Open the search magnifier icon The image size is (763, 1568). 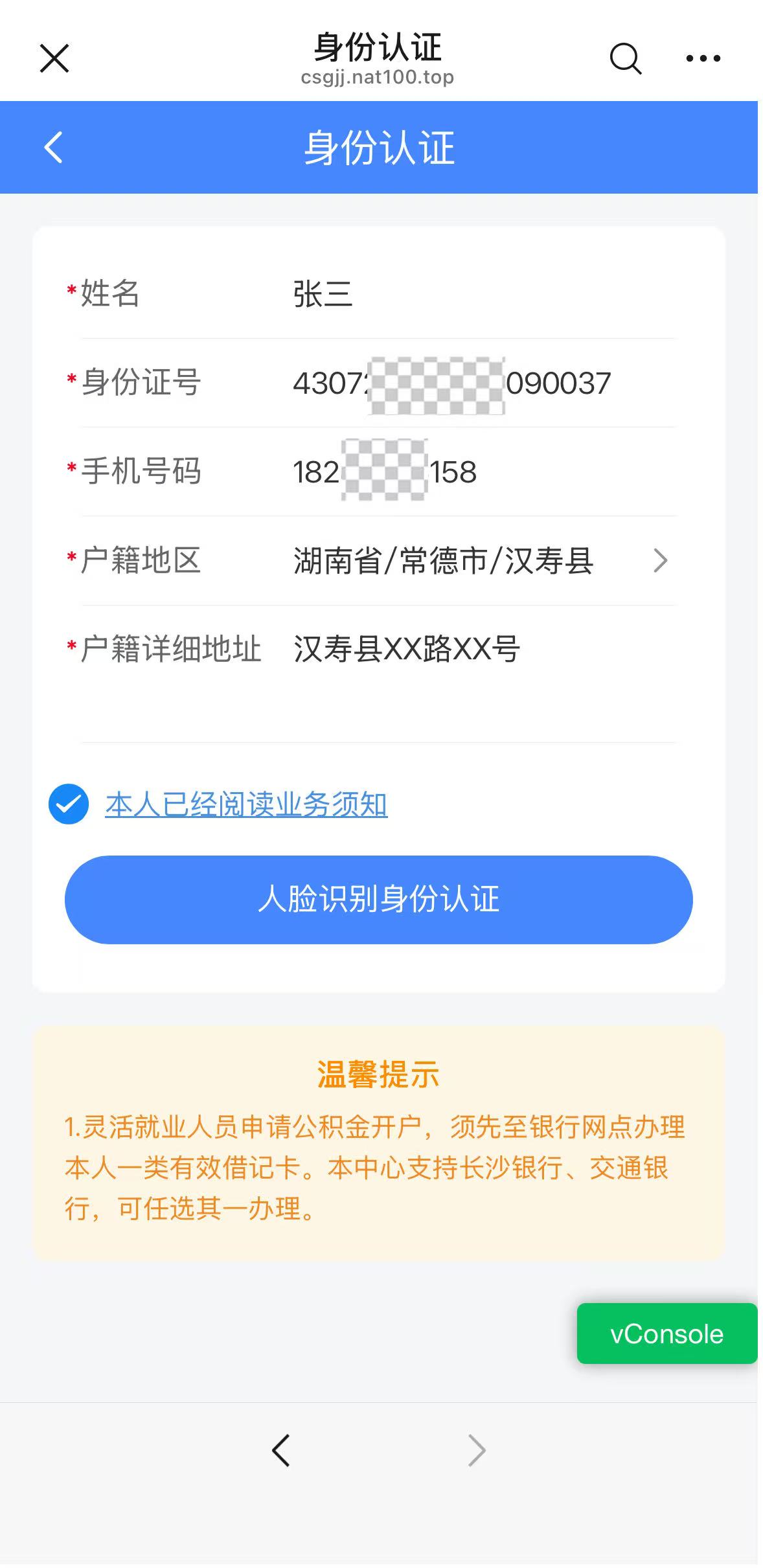point(626,59)
